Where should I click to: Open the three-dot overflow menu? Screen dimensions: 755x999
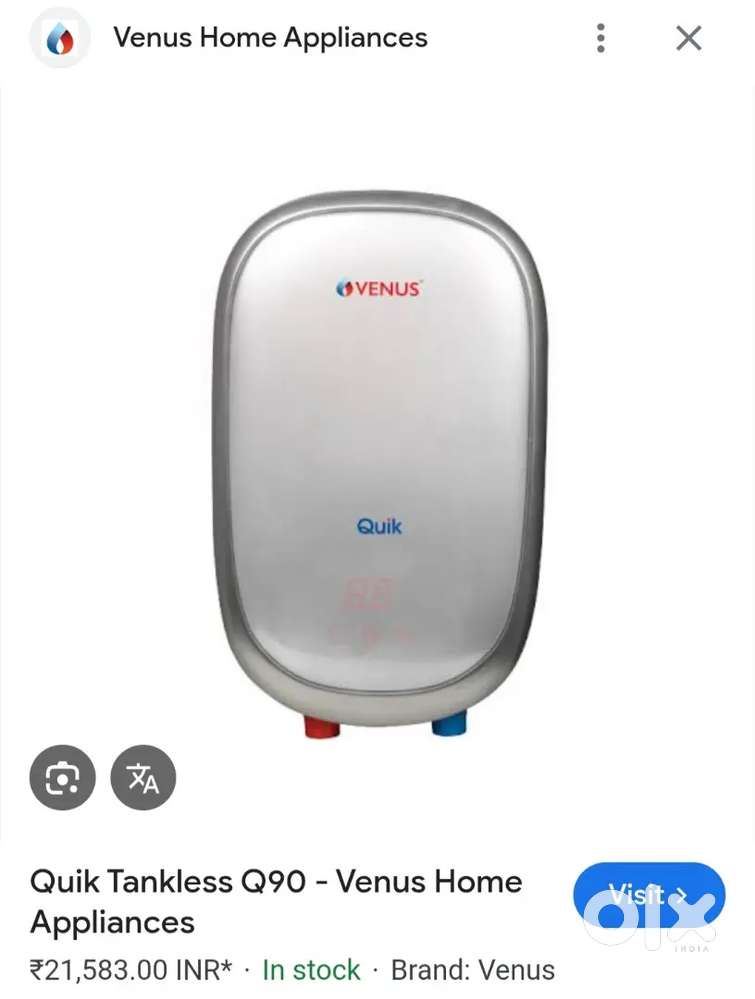601,39
